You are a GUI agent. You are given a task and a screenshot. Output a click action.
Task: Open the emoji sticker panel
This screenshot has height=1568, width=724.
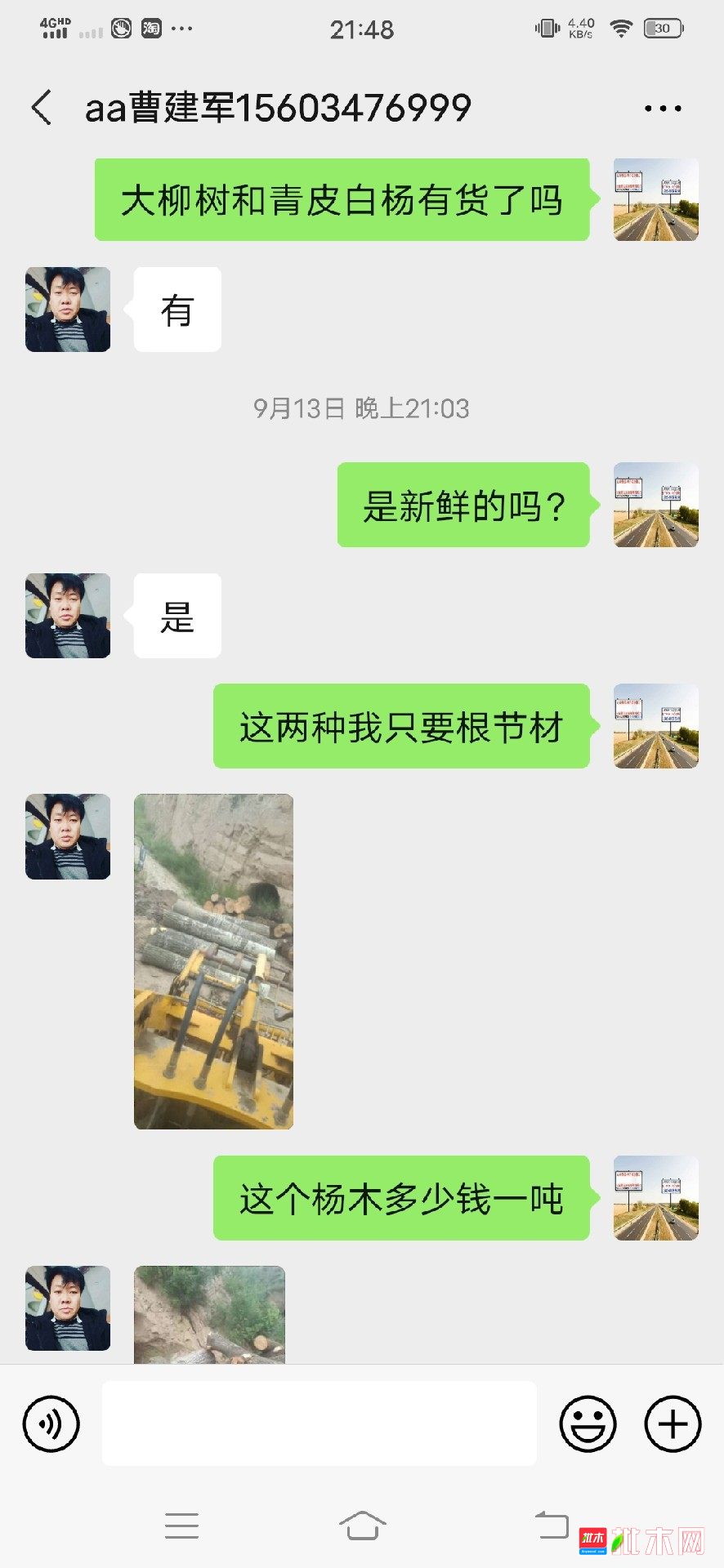click(587, 1423)
